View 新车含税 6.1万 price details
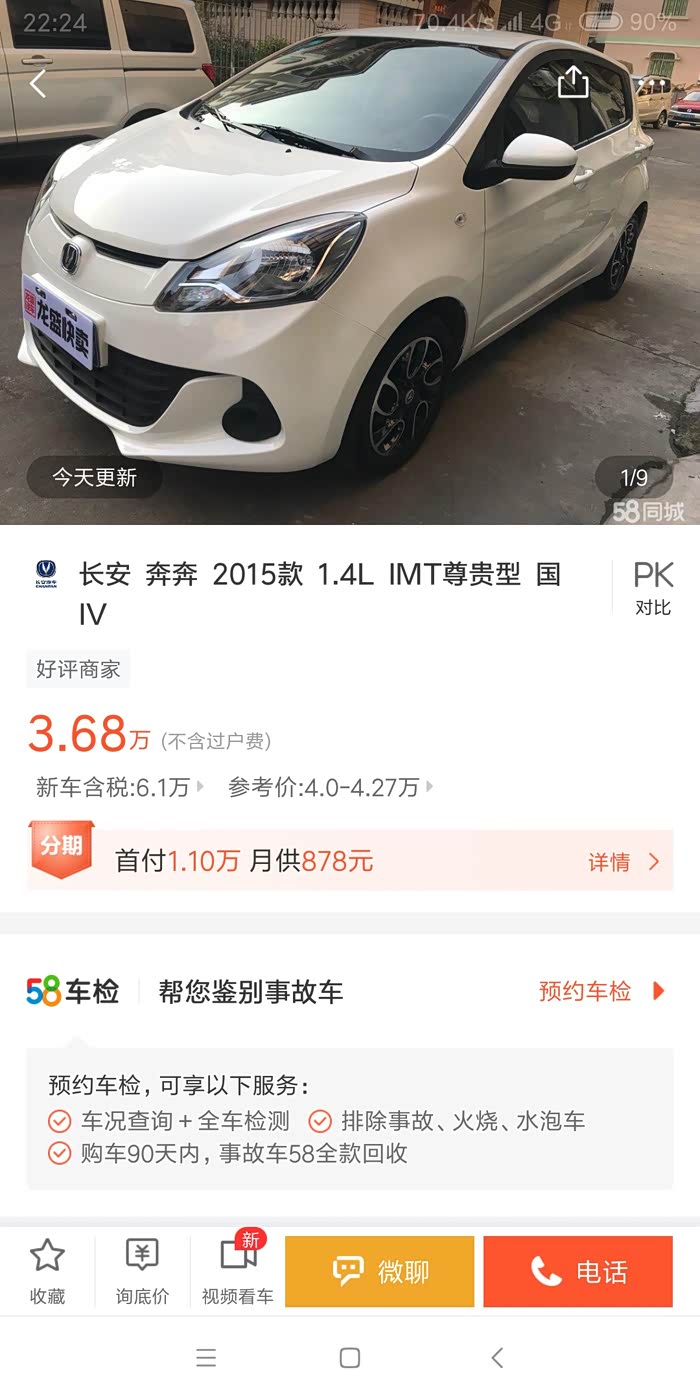The width and height of the screenshot is (700, 1400). pos(120,787)
